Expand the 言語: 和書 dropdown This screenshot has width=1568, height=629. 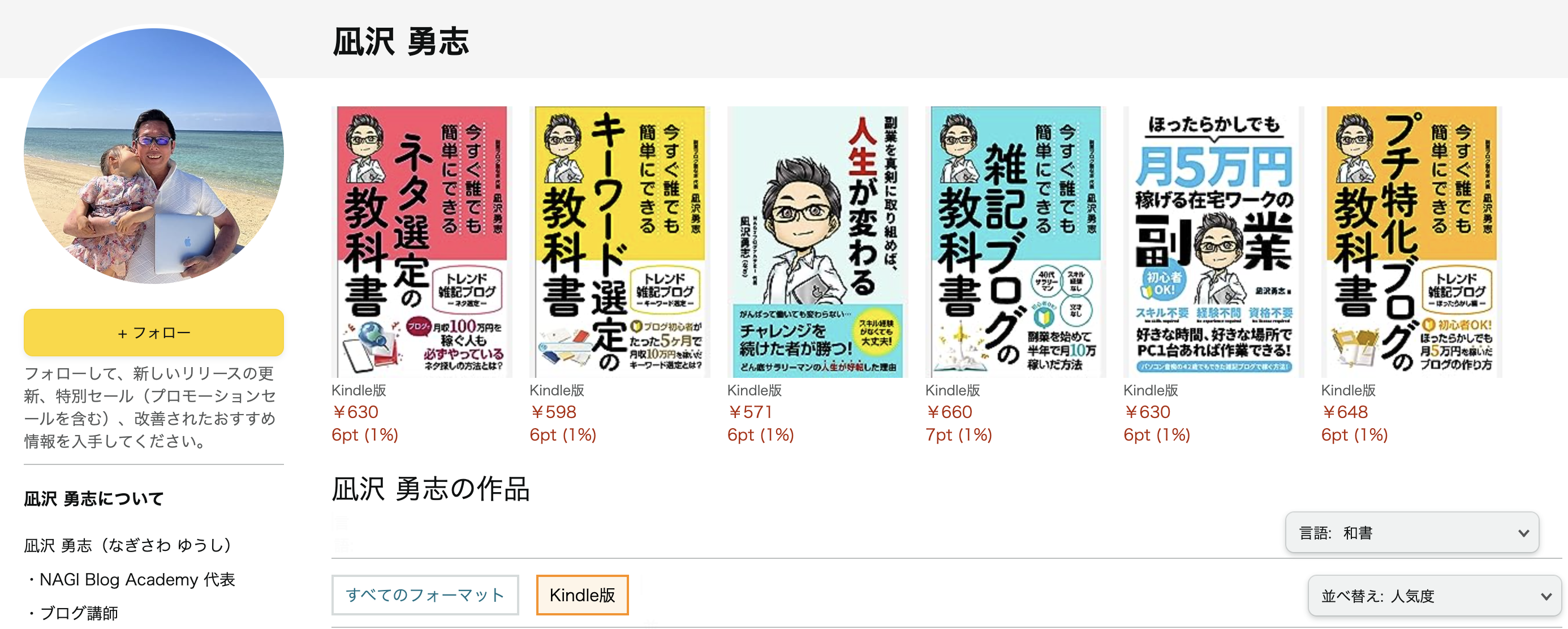tap(1411, 533)
